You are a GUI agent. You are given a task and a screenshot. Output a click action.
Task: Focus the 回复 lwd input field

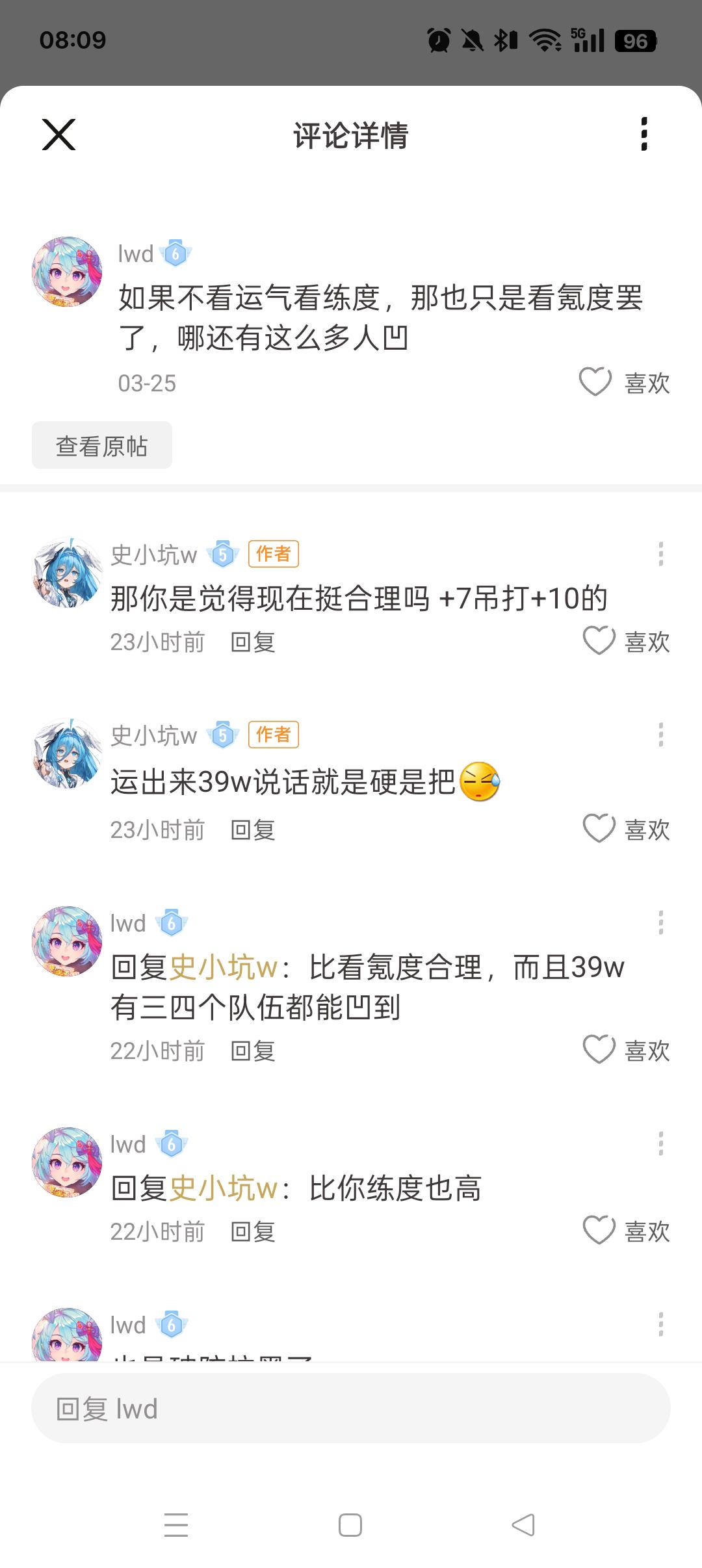(x=351, y=1409)
